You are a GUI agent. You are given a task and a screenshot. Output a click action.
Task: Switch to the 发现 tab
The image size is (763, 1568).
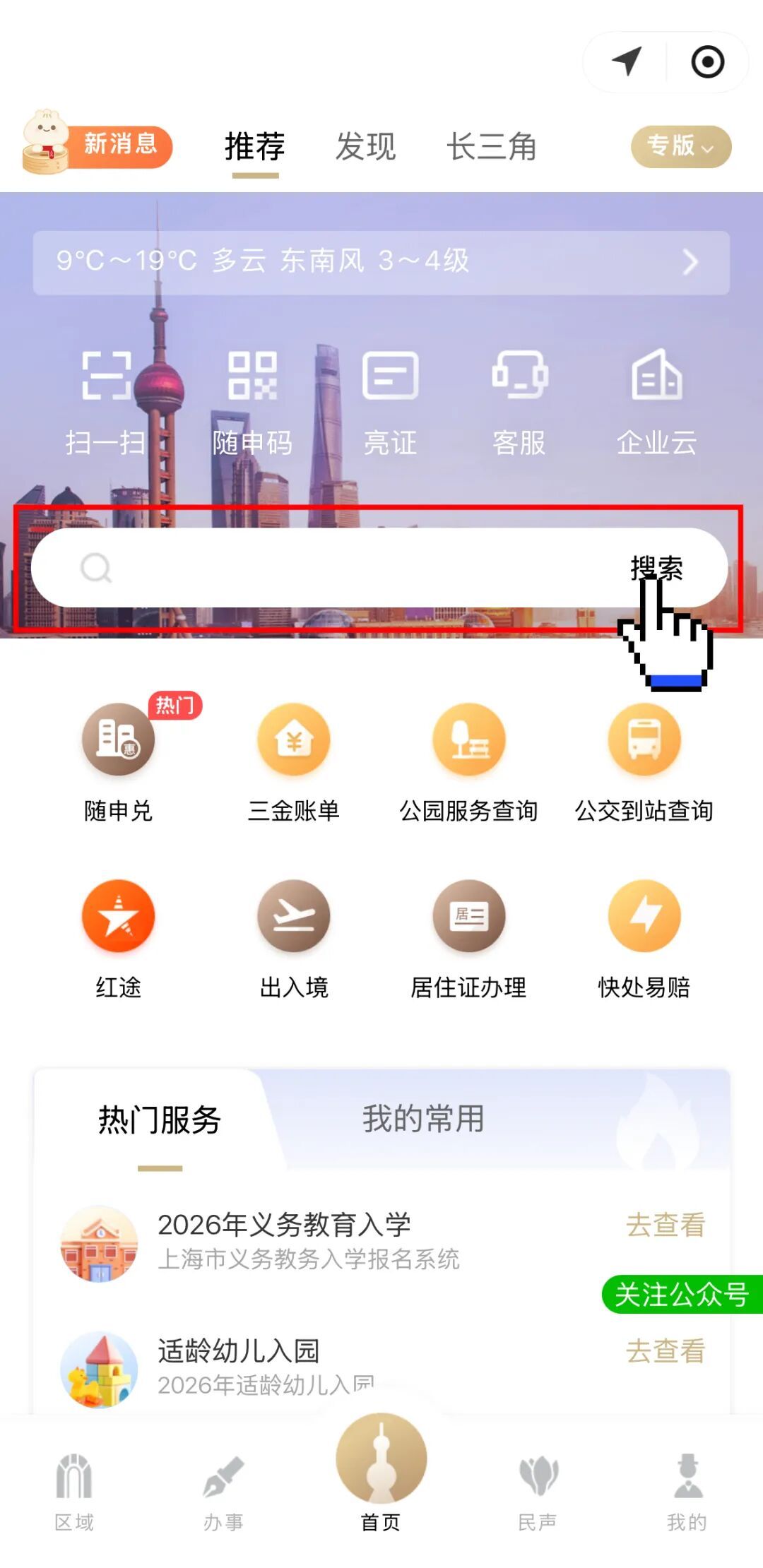pos(365,147)
